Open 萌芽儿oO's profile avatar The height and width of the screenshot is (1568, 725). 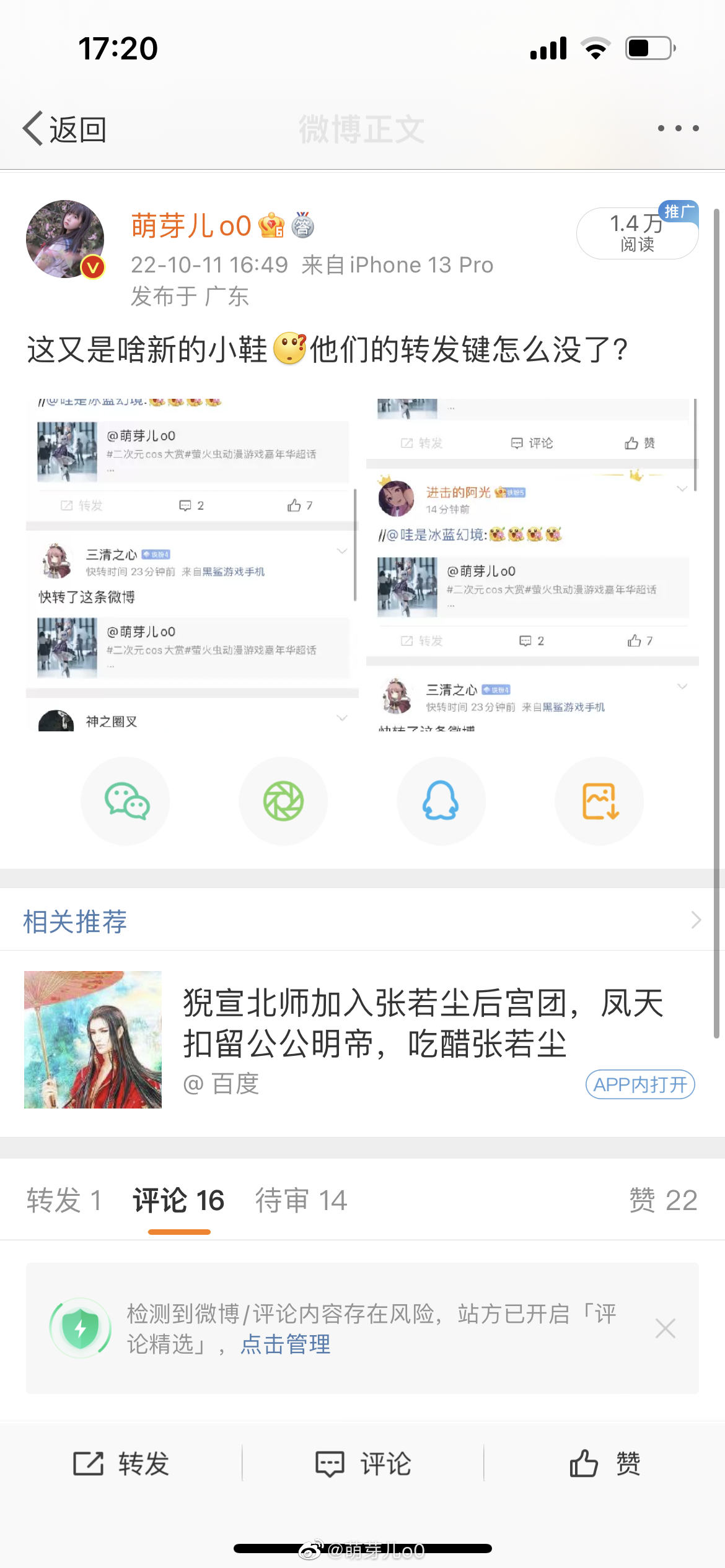click(65, 238)
